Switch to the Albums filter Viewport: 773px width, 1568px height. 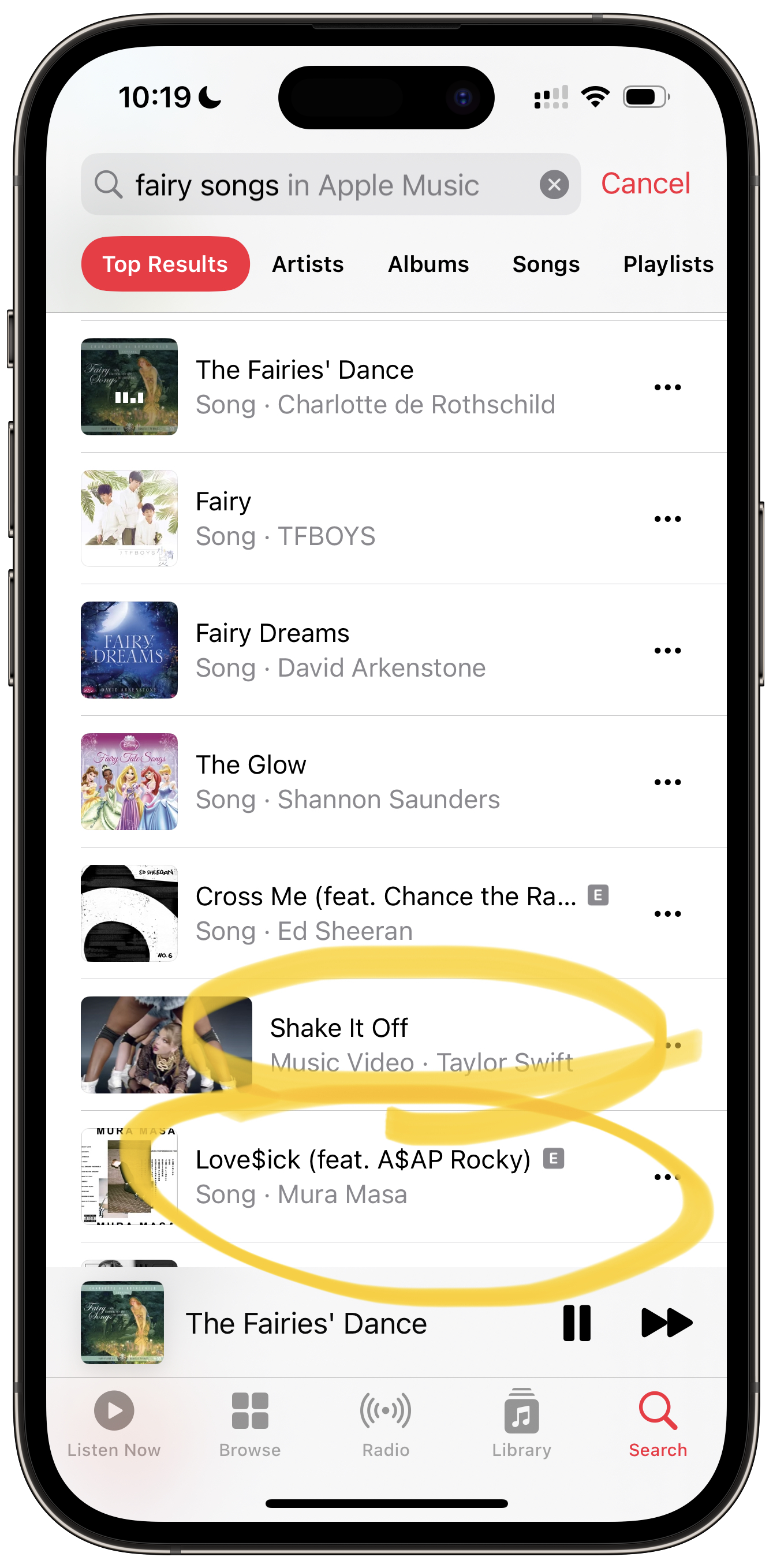click(x=428, y=264)
